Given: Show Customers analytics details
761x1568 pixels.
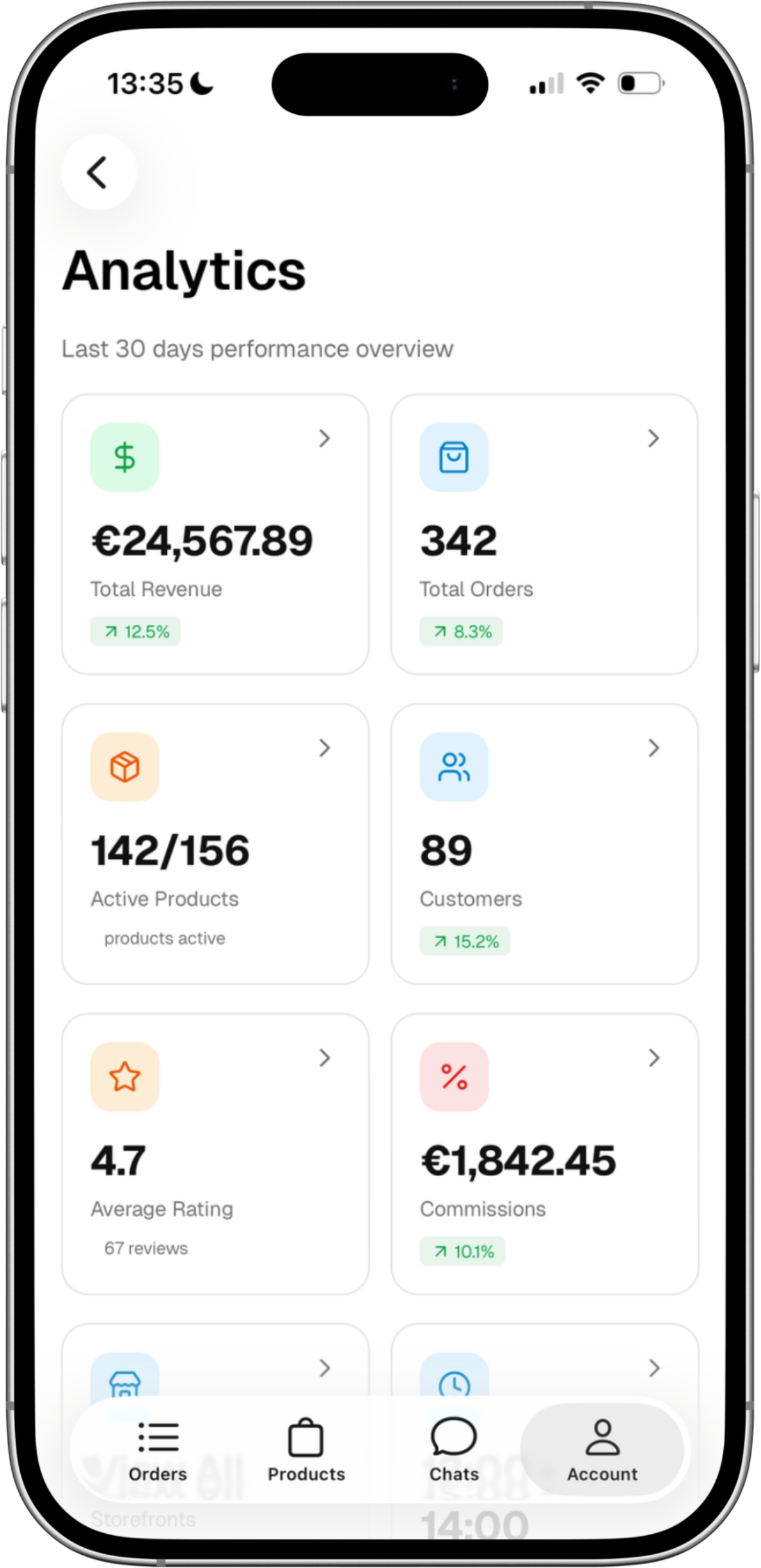Looking at the screenshot, I should pyautogui.click(x=544, y=844).
